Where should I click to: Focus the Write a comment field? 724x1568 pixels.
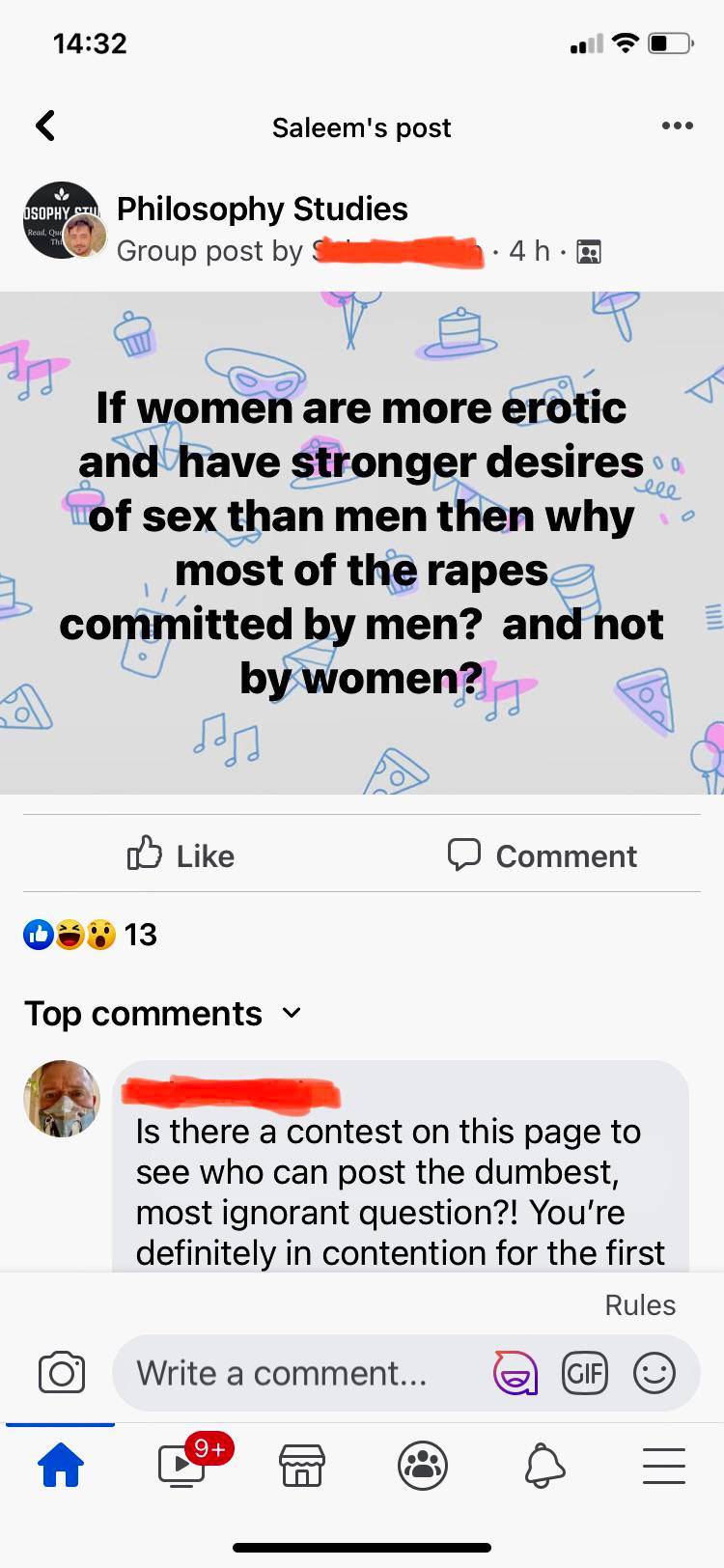(x=282, y=1373)
